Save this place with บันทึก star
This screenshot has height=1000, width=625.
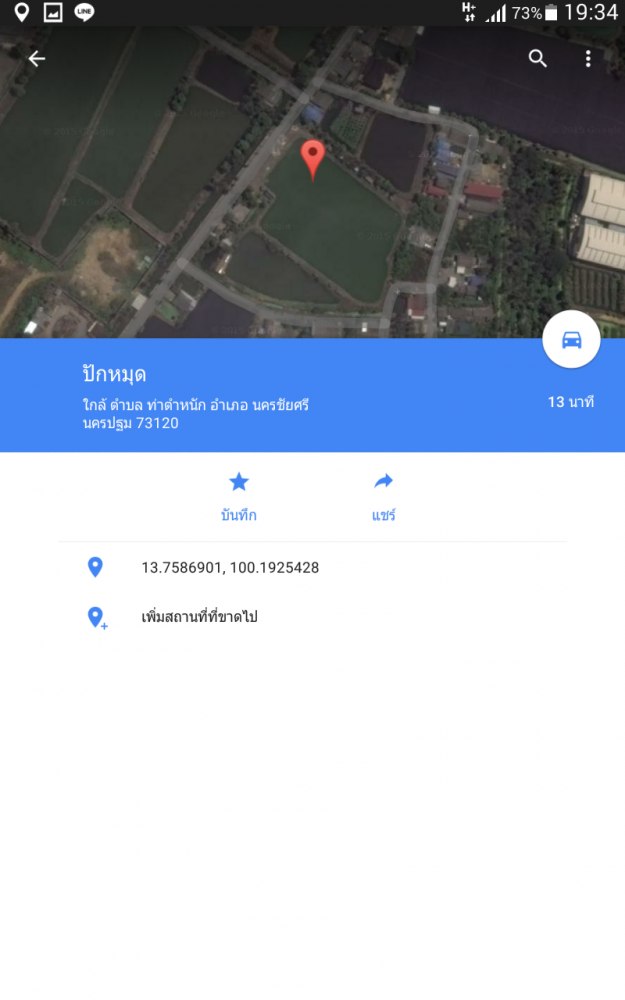[x=239, y=496]
